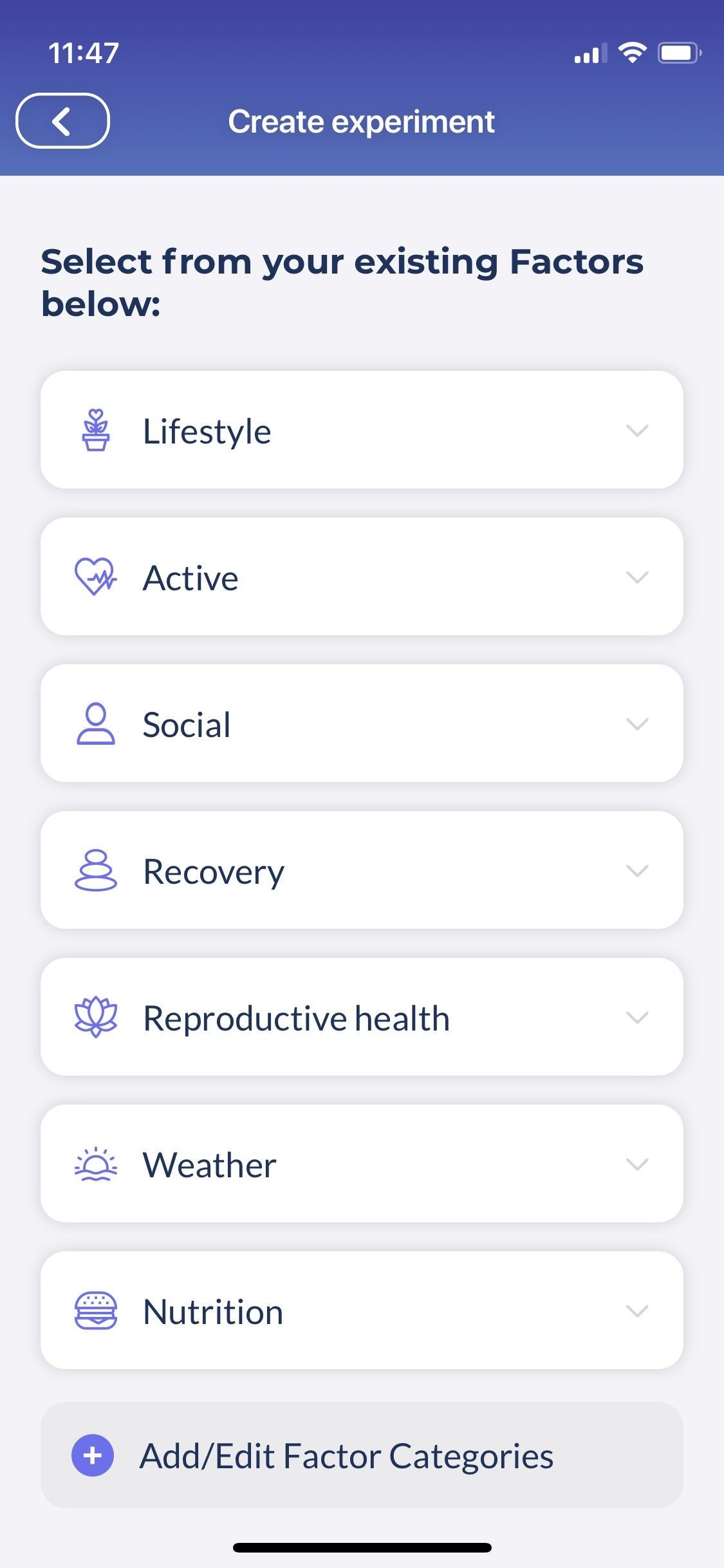The height and width of the screenshot is (1568, 724).
Task: Open the Active factors list
Action: click(x=361, y=577)
